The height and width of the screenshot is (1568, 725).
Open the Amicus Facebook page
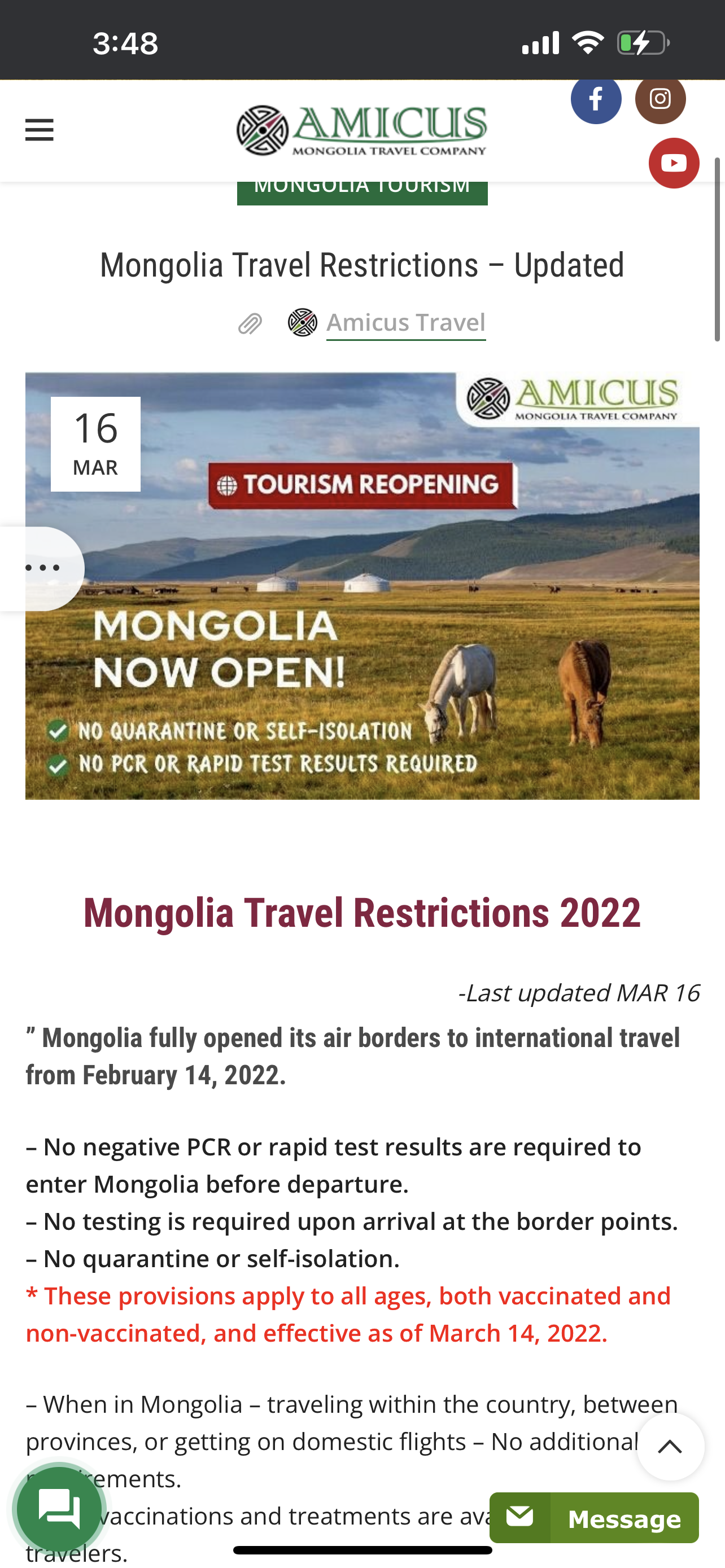point(595,99)
